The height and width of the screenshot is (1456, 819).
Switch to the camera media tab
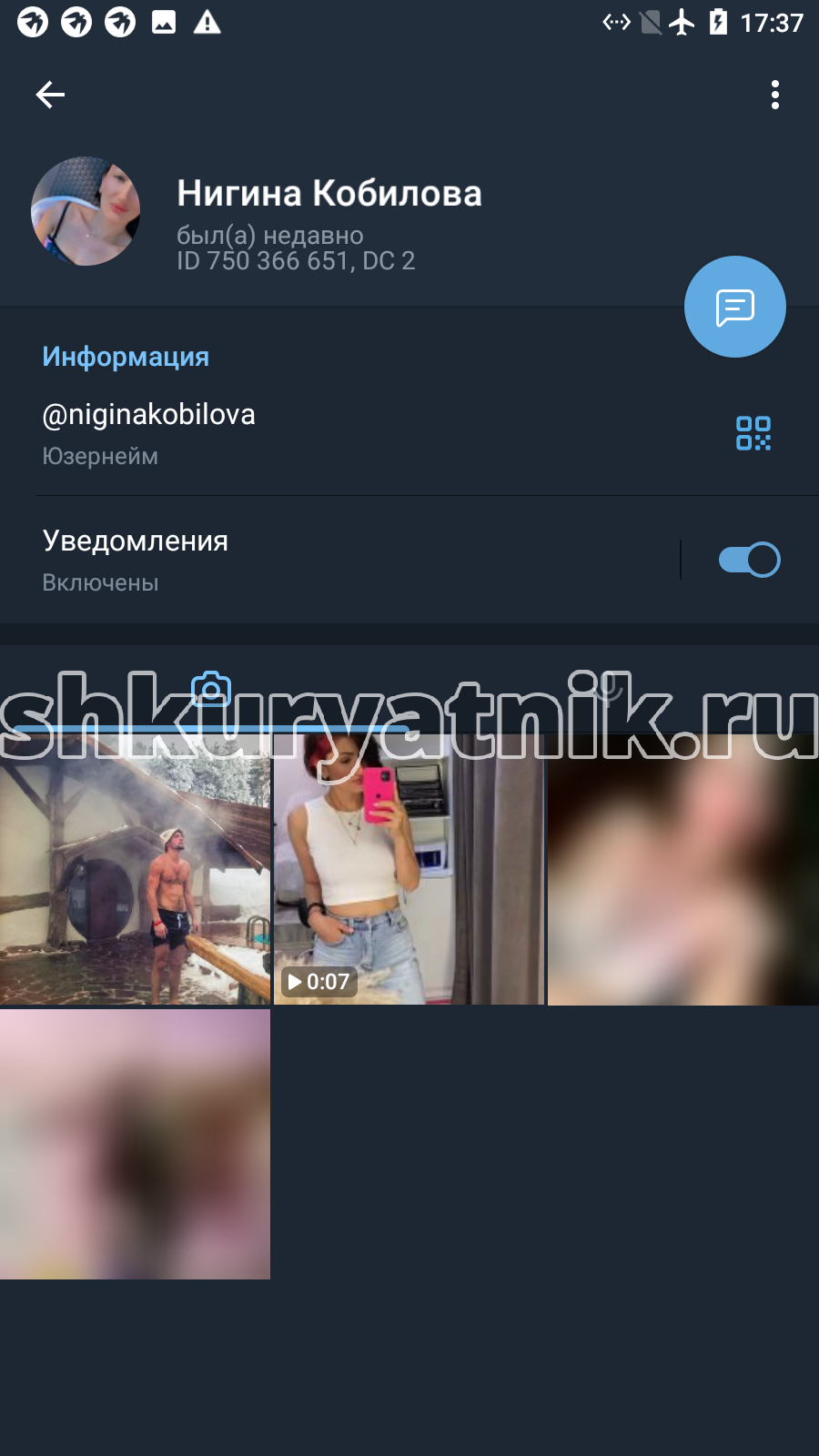point(211,690)
